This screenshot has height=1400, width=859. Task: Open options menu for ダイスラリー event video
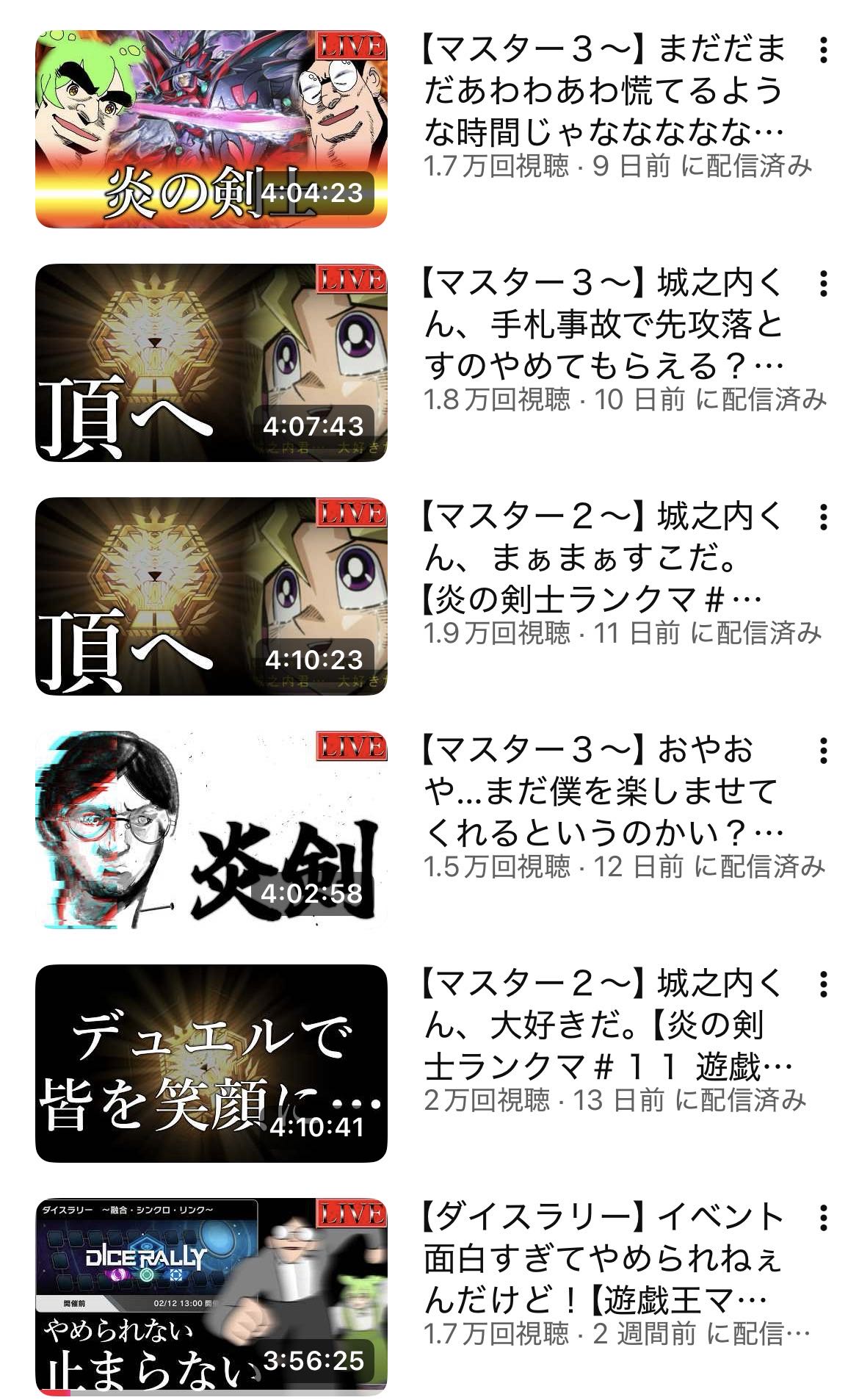point(824,1218)
